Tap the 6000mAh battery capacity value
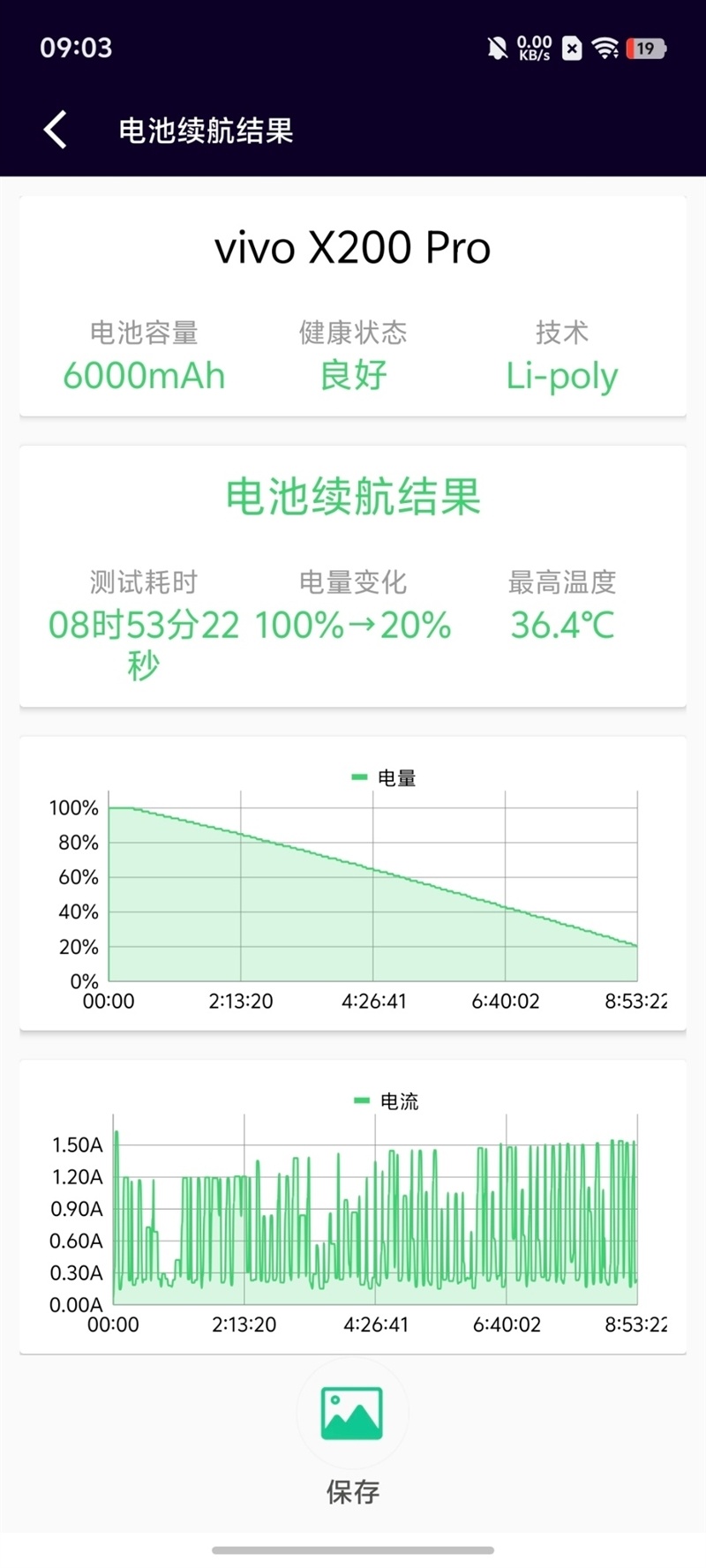The image size is (706, 1568). [x=144, y=375]
